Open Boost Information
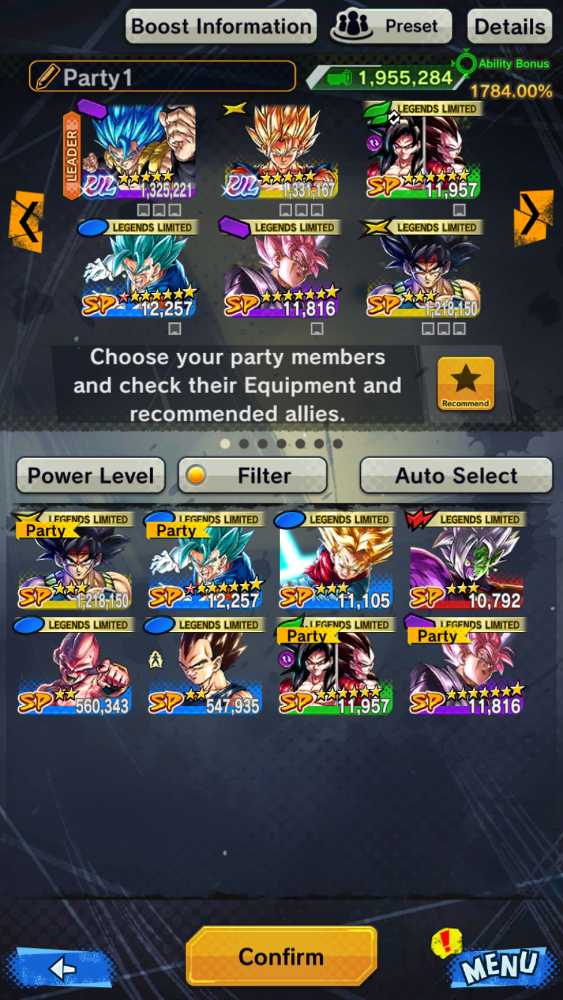This screenshot has height=1000, width=563. click(221, 27)
